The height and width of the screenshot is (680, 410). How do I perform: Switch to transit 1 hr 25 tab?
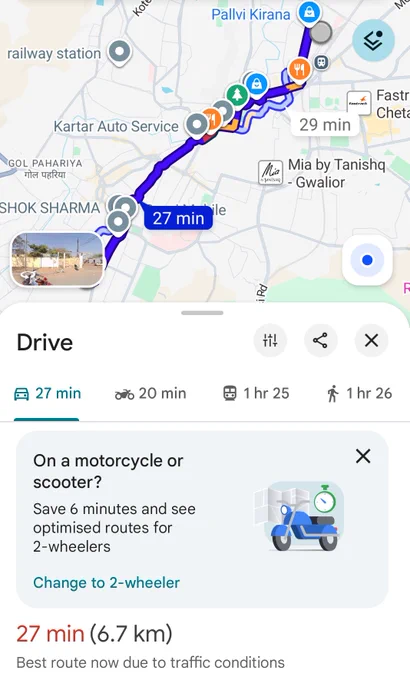[x=256, y=394]
